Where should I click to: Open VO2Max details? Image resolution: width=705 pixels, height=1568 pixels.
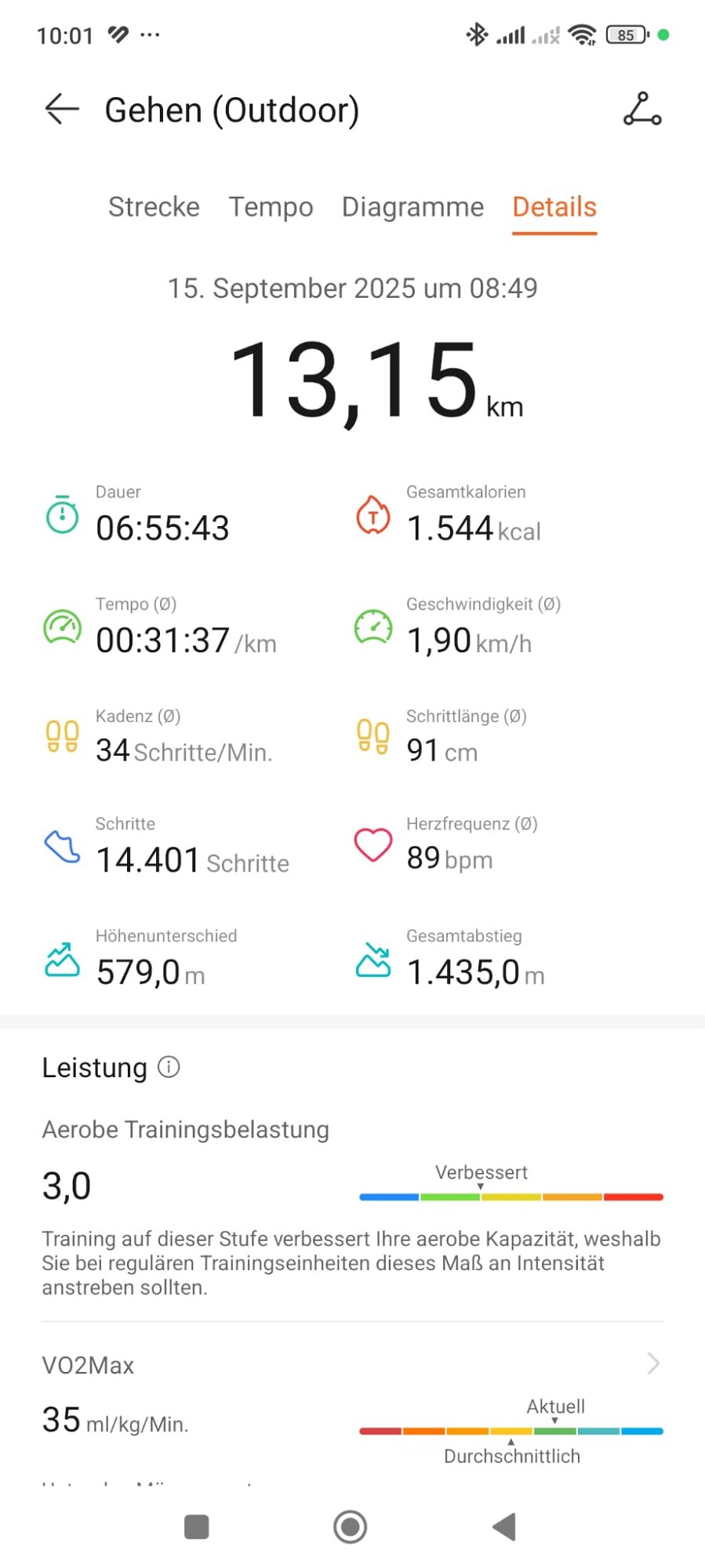point(652,1363)
